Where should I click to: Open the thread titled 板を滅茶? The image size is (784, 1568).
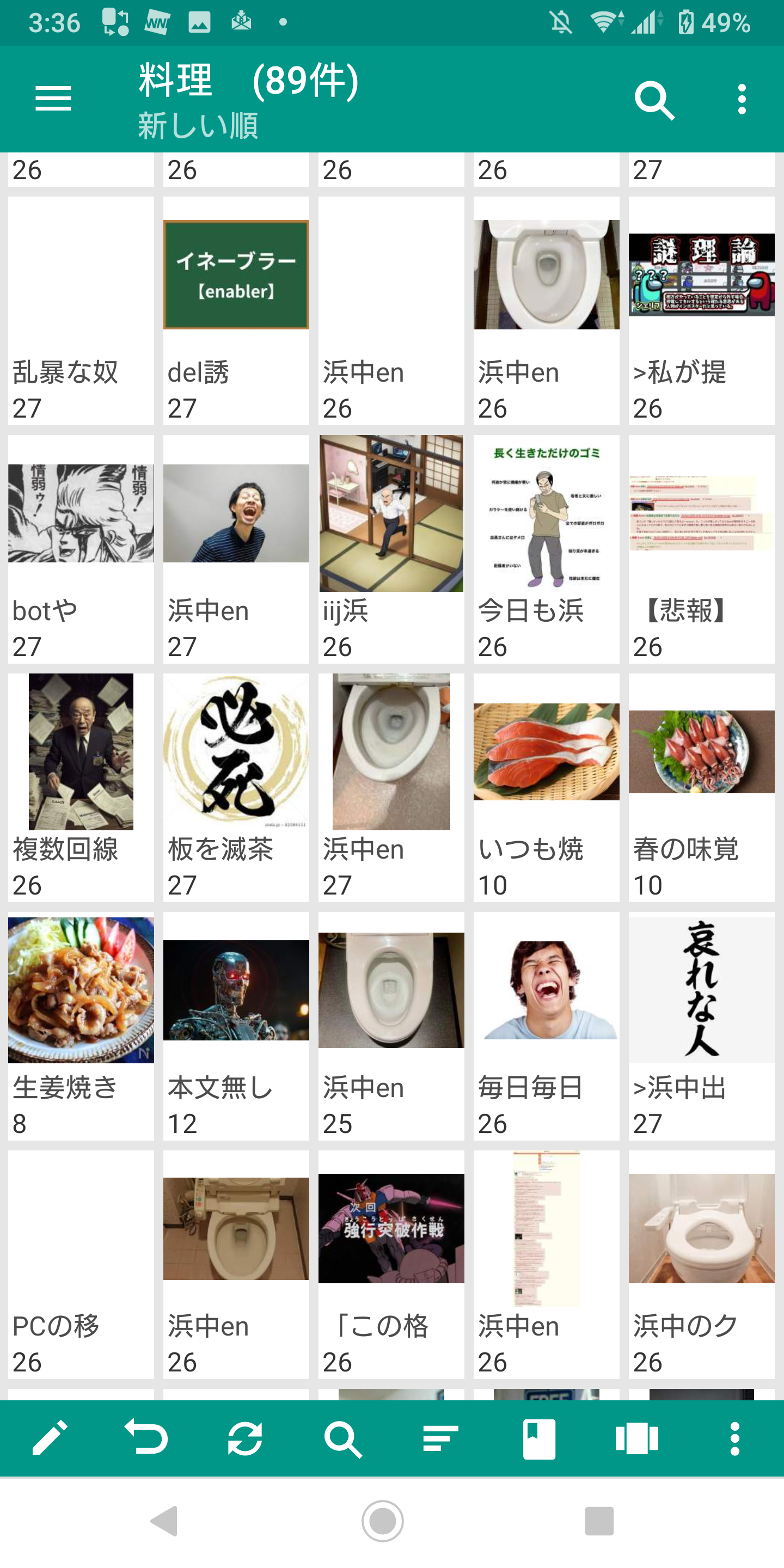click(x=236, y=787)
